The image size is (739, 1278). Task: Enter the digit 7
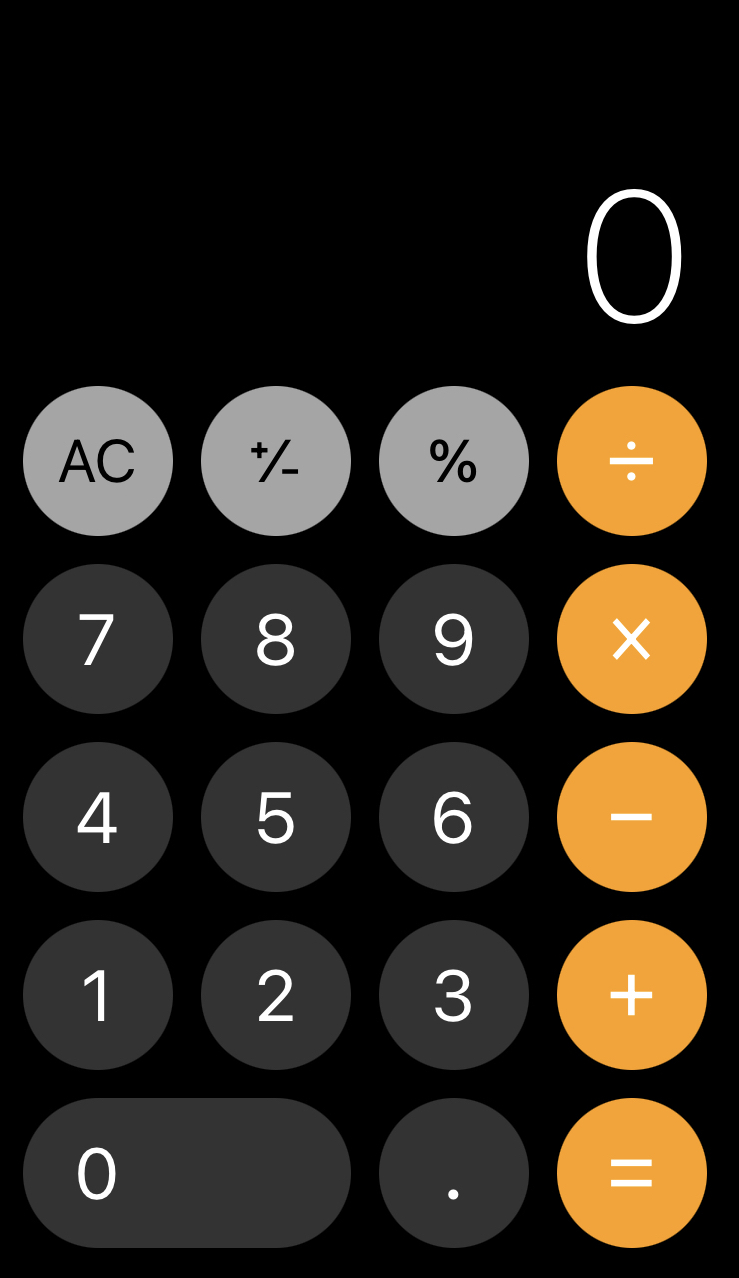[x=98, y=639]
